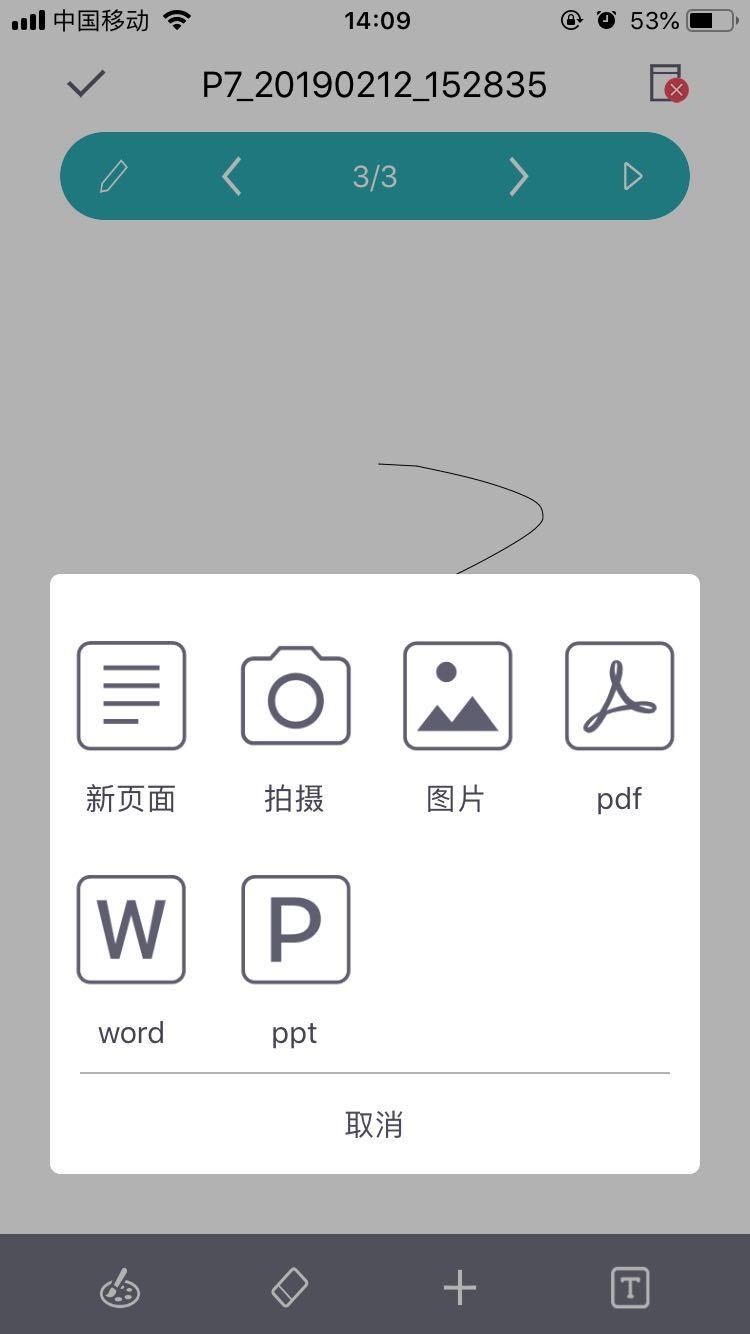Tap the plus add button
The image size is (750, 1334).
460,1288
